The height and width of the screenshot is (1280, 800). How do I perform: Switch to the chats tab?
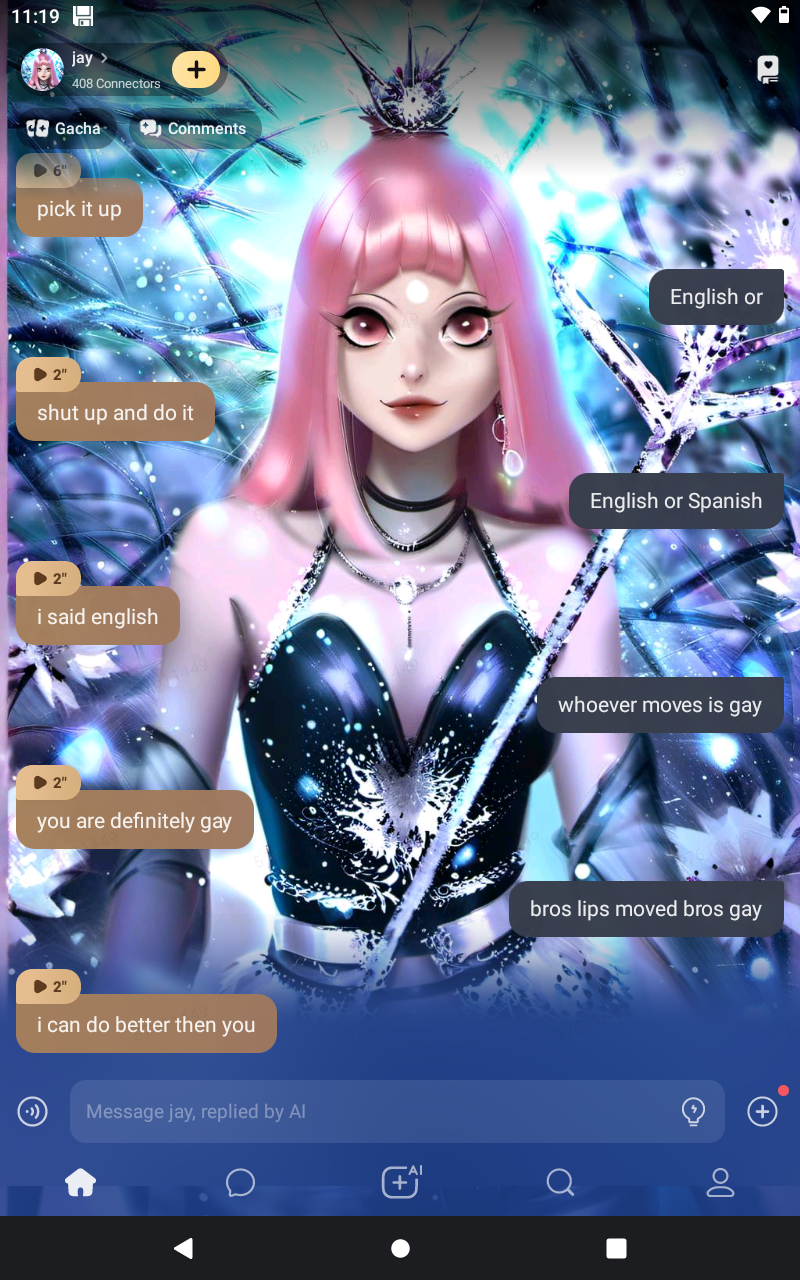tap(240, 1183)
